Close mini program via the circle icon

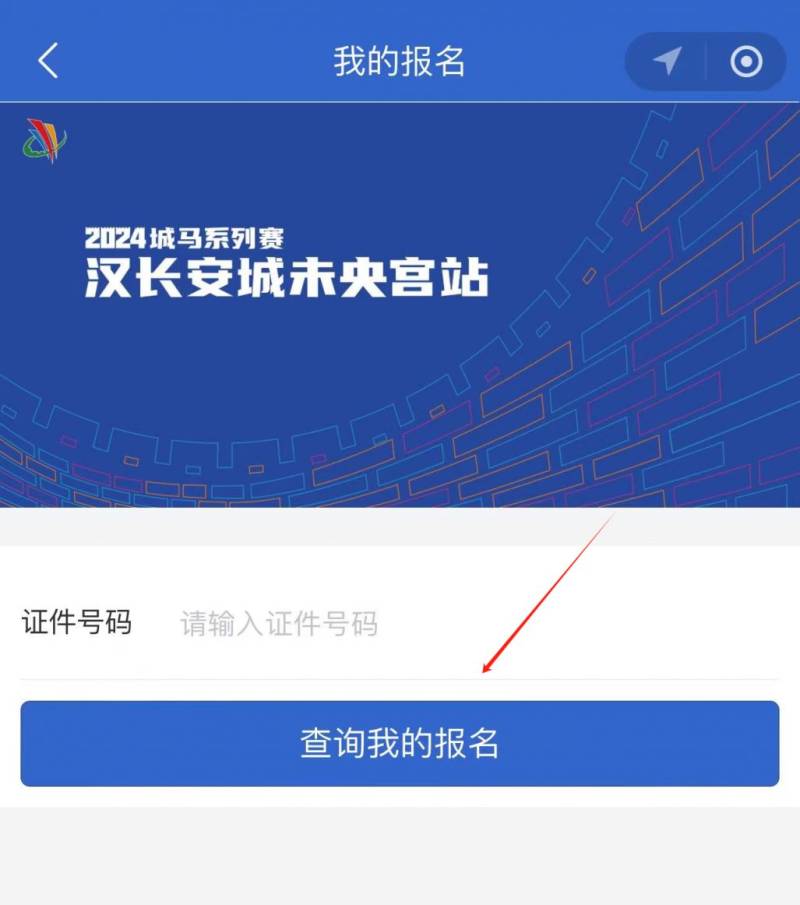coord(746,62)
